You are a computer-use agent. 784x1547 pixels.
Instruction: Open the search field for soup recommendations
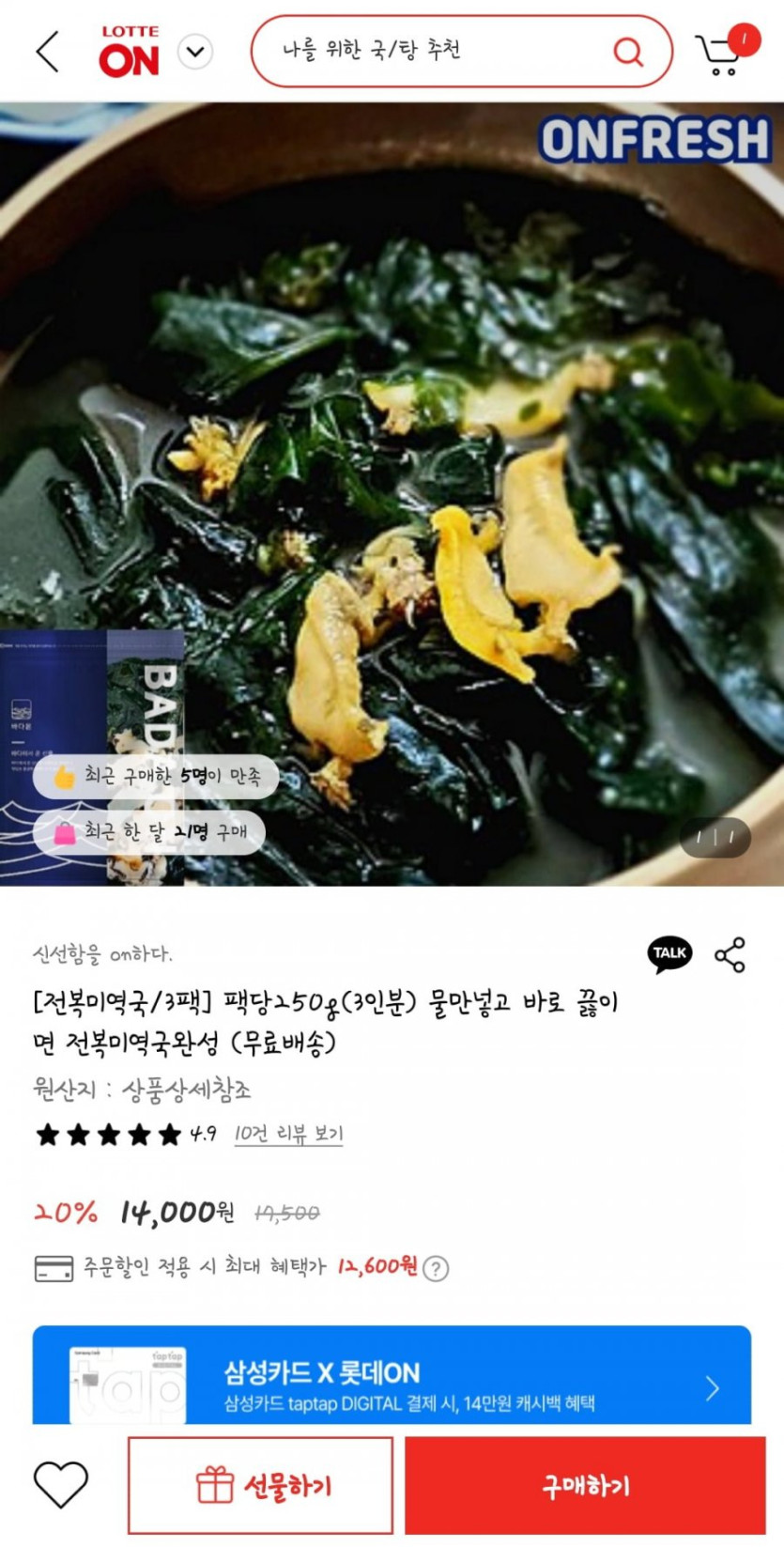[432, 51]
